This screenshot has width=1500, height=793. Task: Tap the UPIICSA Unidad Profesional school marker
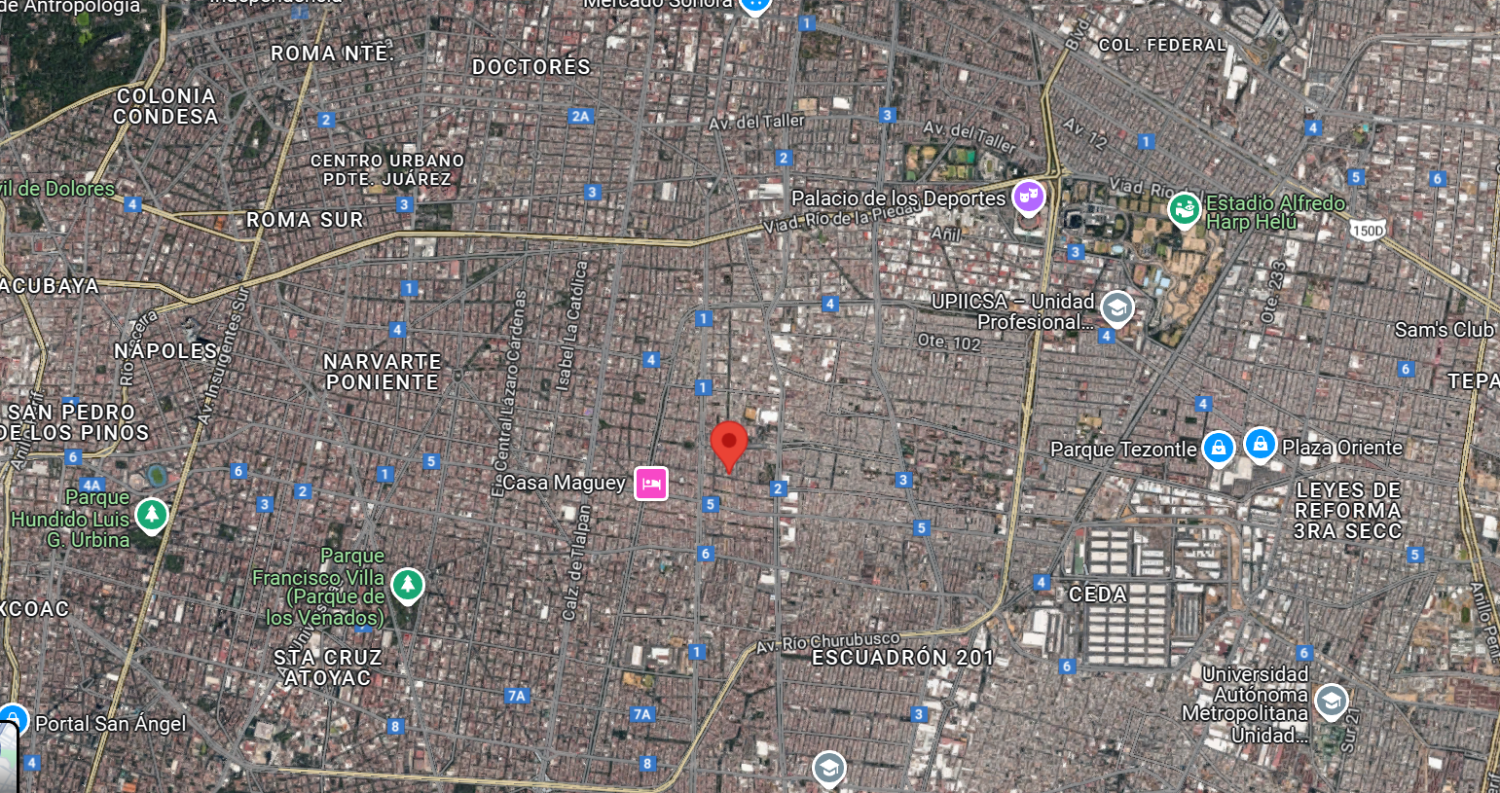[x=1117, y=308]
